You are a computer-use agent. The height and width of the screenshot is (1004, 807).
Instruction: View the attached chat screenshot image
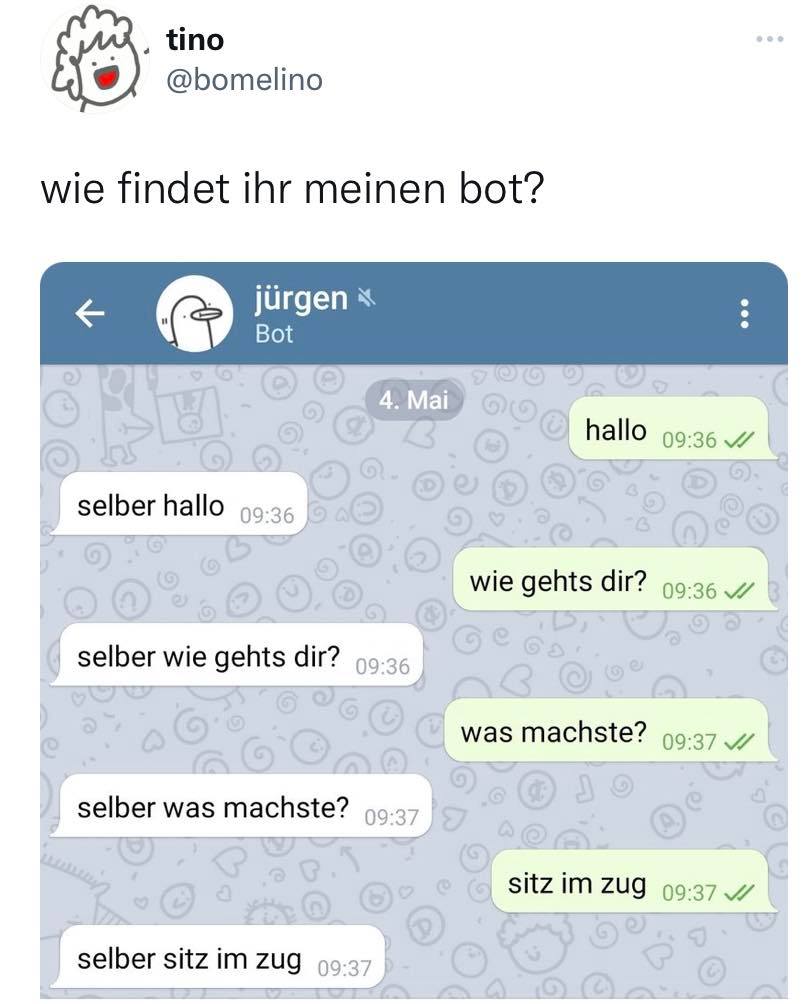pyautogui.click(x=413, y=630)
